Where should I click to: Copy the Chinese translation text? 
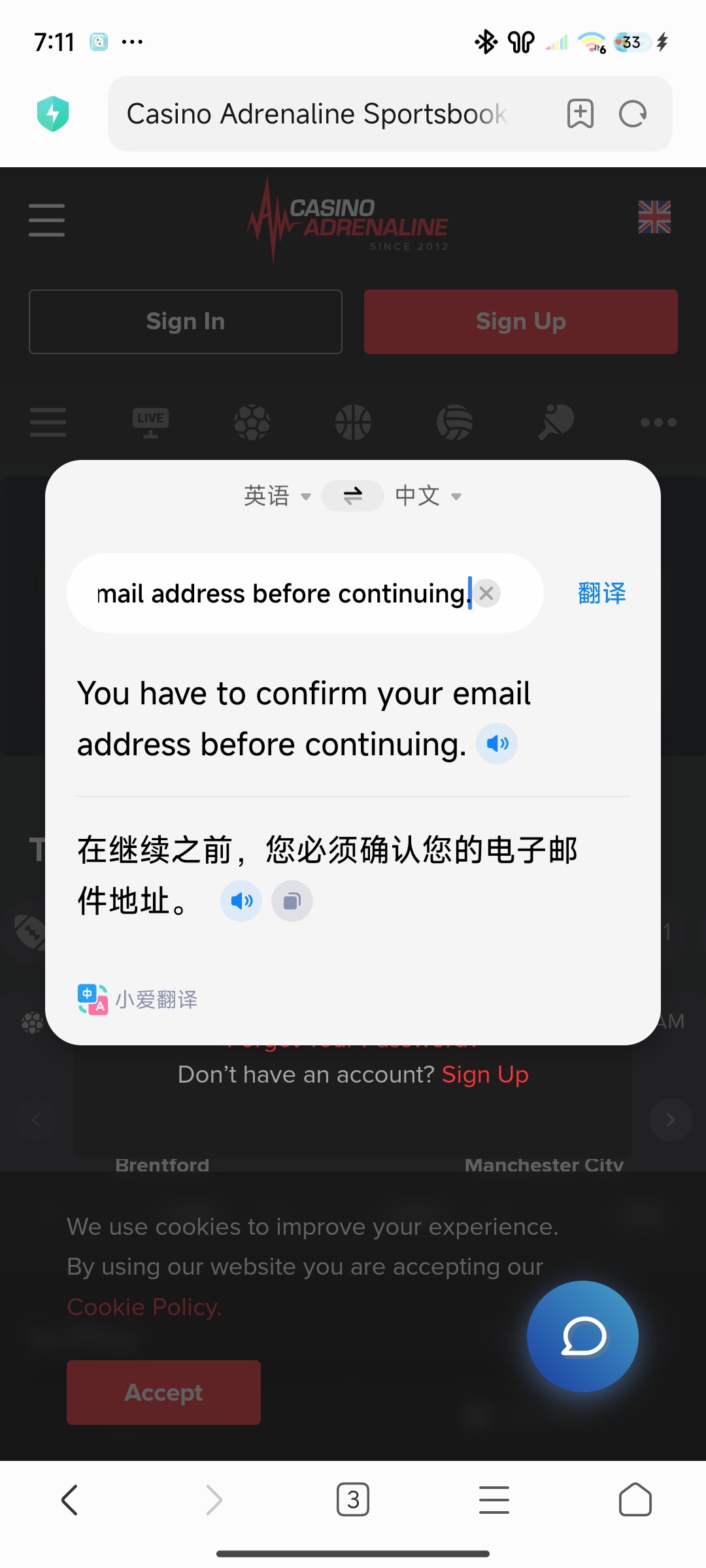point(292,902)
